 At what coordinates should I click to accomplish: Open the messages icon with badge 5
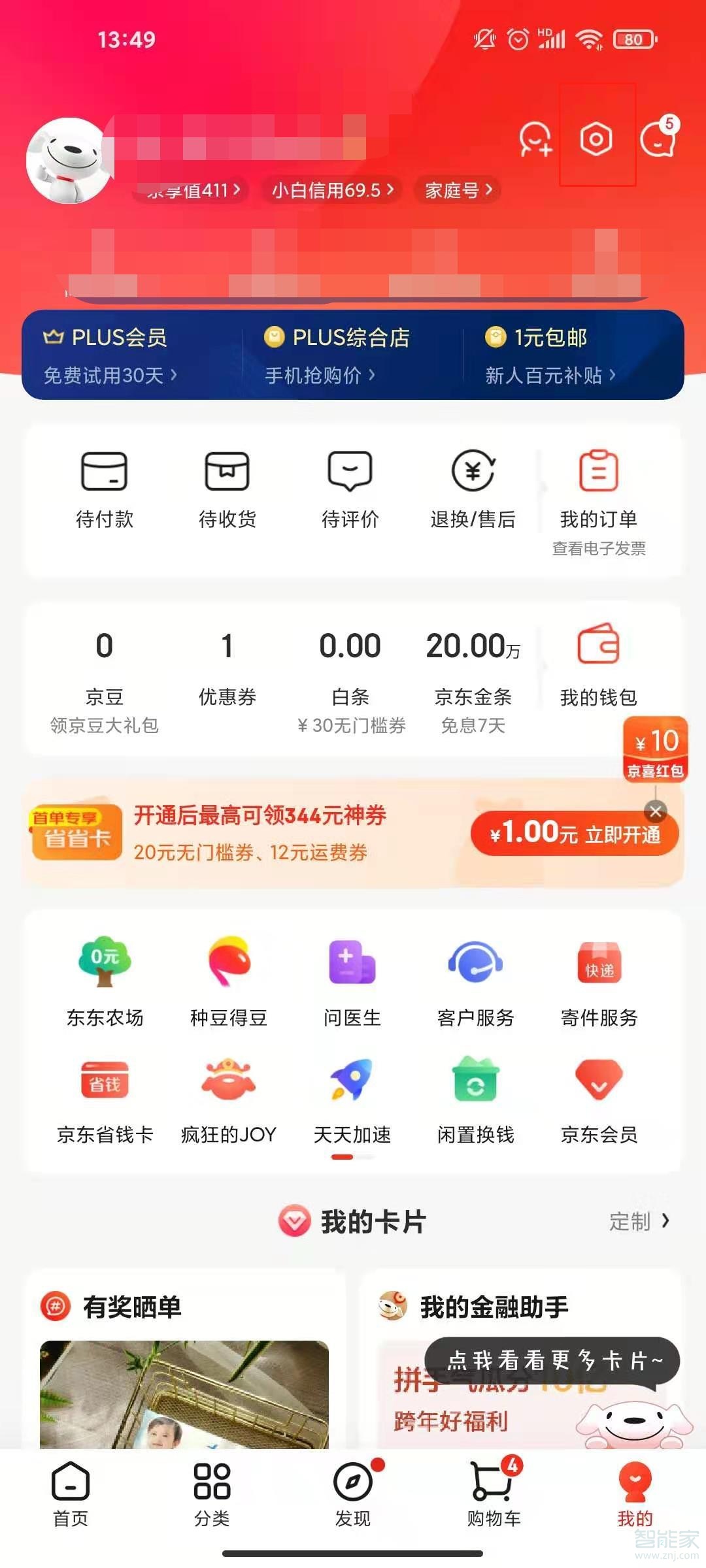pyautogui.click(x=658, y=138)
